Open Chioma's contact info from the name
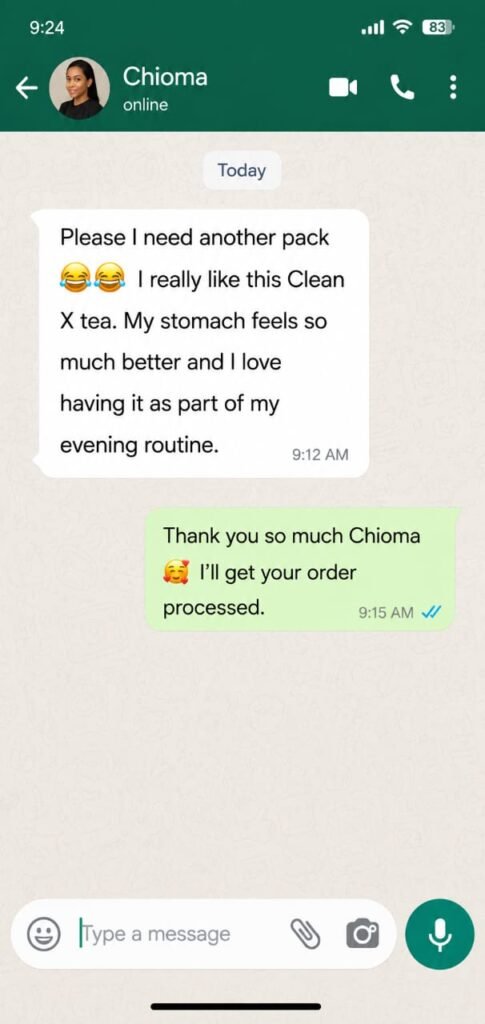This screenshot has height=1024, width=485. 165,77
